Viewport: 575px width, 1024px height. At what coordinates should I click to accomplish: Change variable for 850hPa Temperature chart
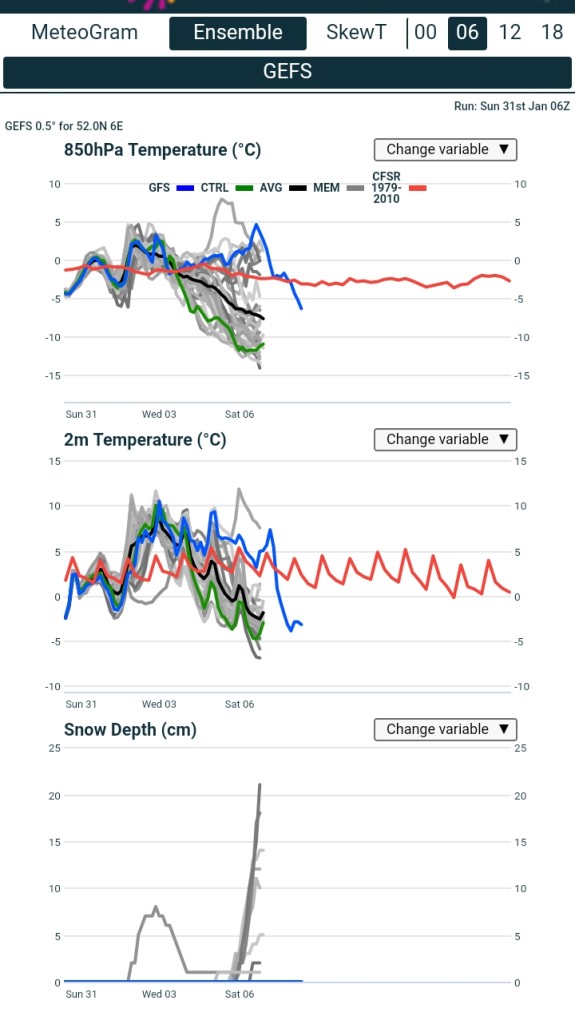coord(446,150)
